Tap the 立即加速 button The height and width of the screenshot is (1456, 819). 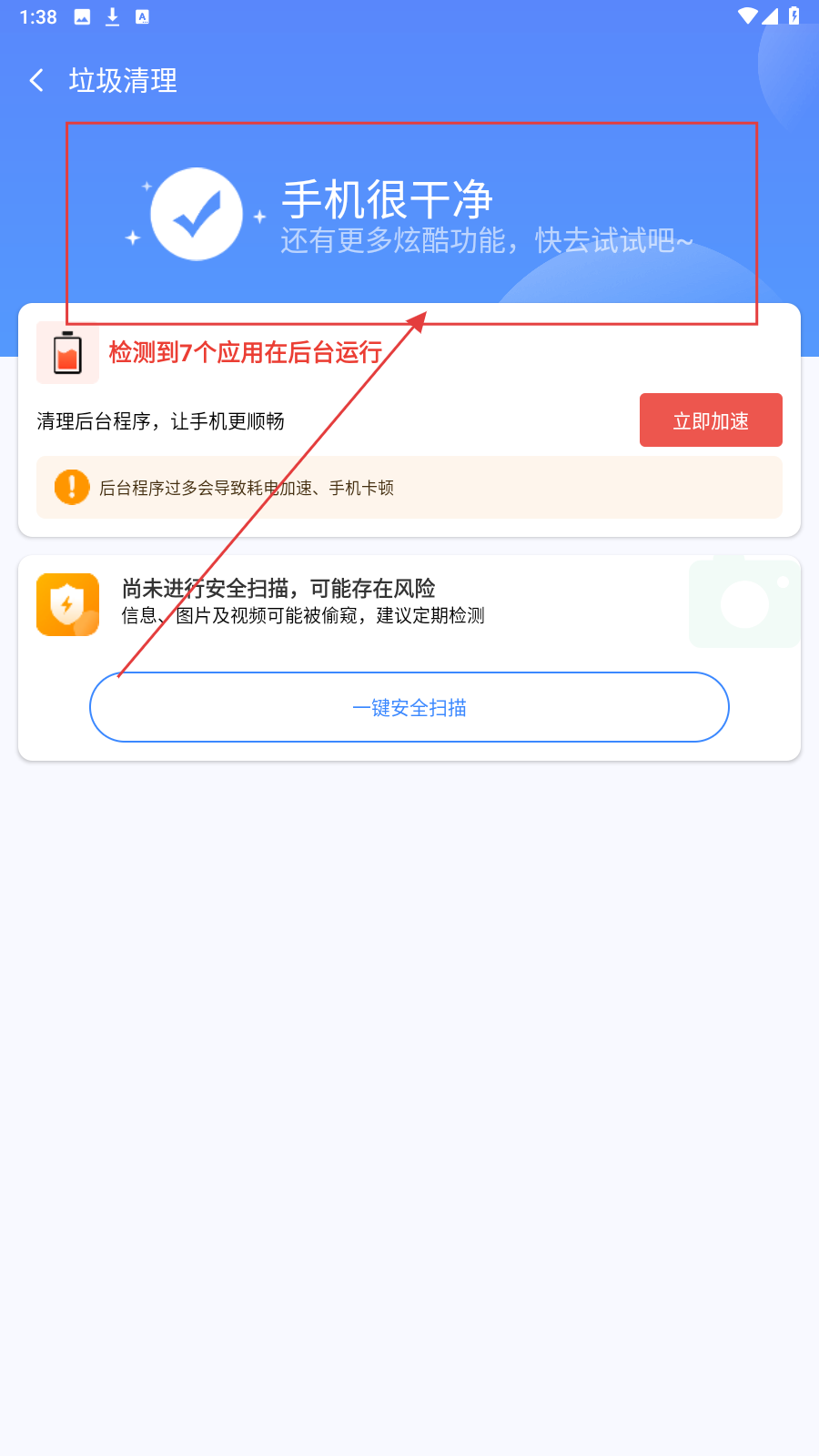711,420
